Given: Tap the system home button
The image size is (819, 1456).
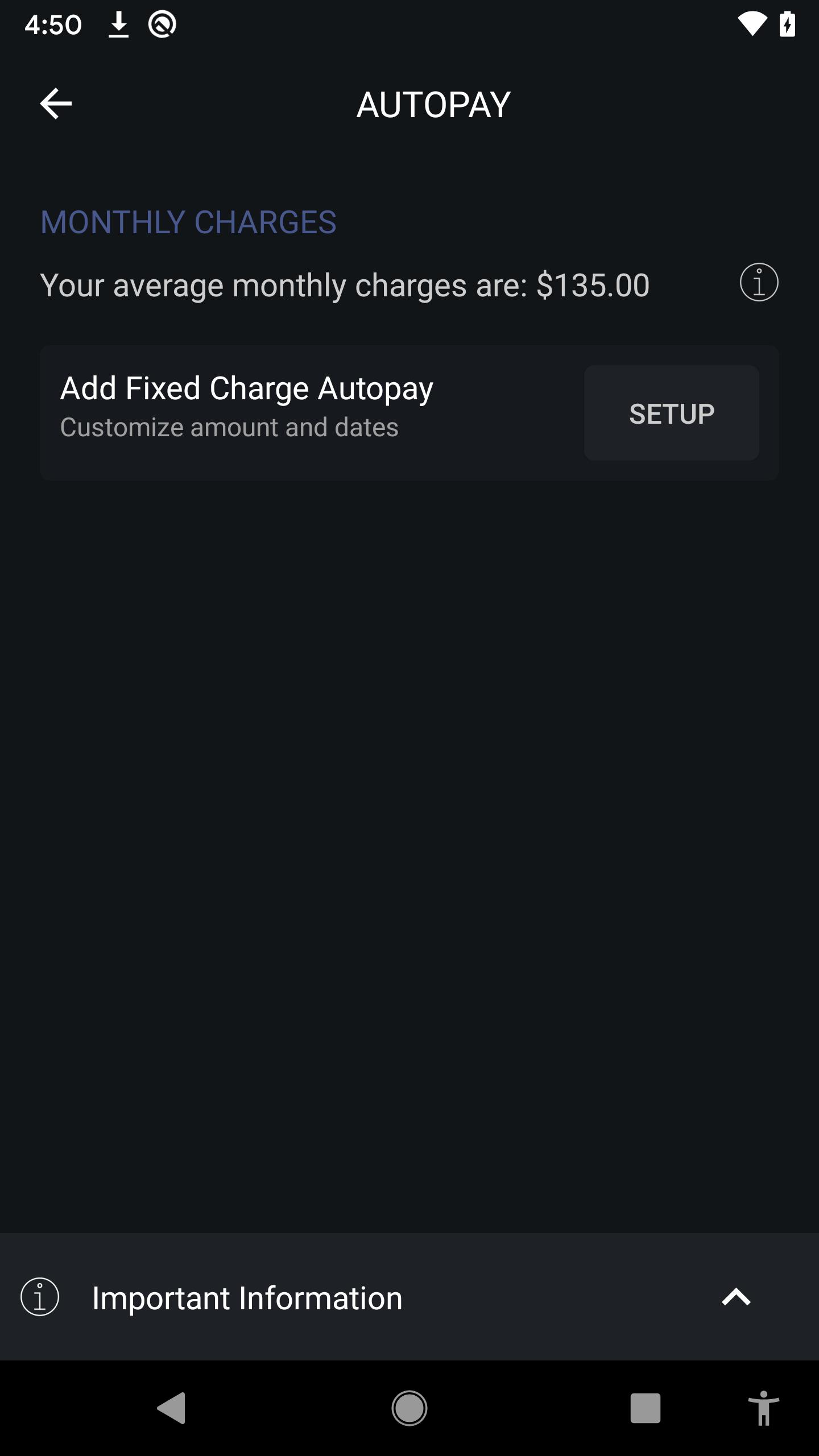Looking at the screenshot, I should point(409,1408).
